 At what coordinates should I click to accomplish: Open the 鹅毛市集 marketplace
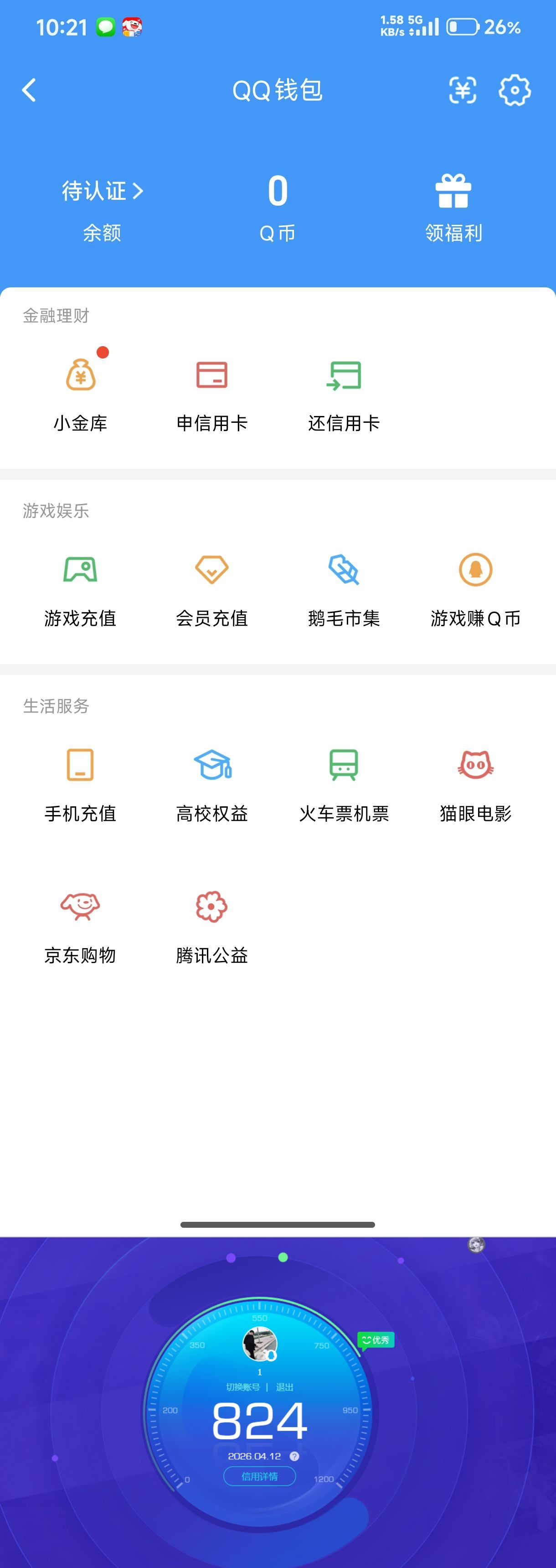coord(344,584)
